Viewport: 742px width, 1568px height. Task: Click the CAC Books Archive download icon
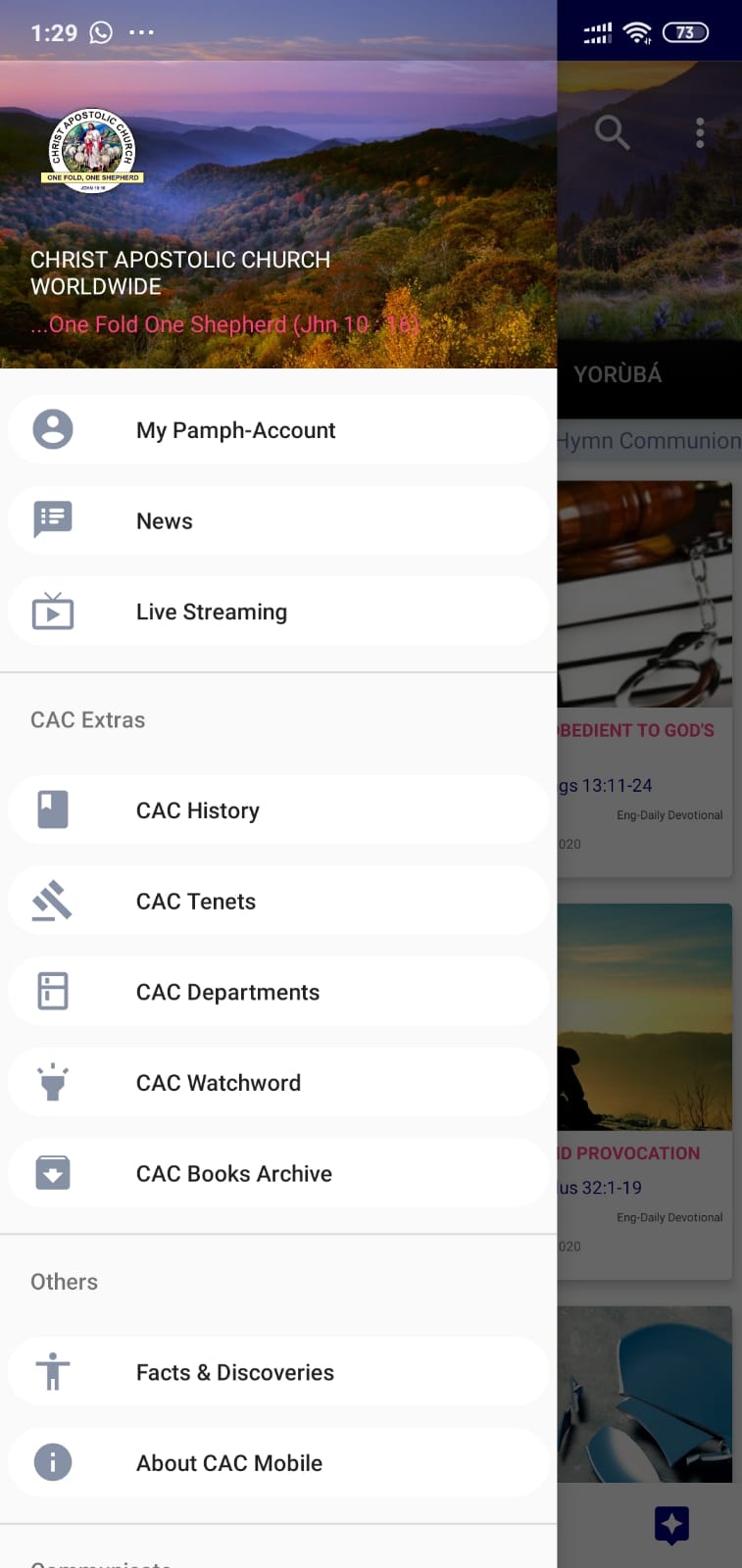51,1172
